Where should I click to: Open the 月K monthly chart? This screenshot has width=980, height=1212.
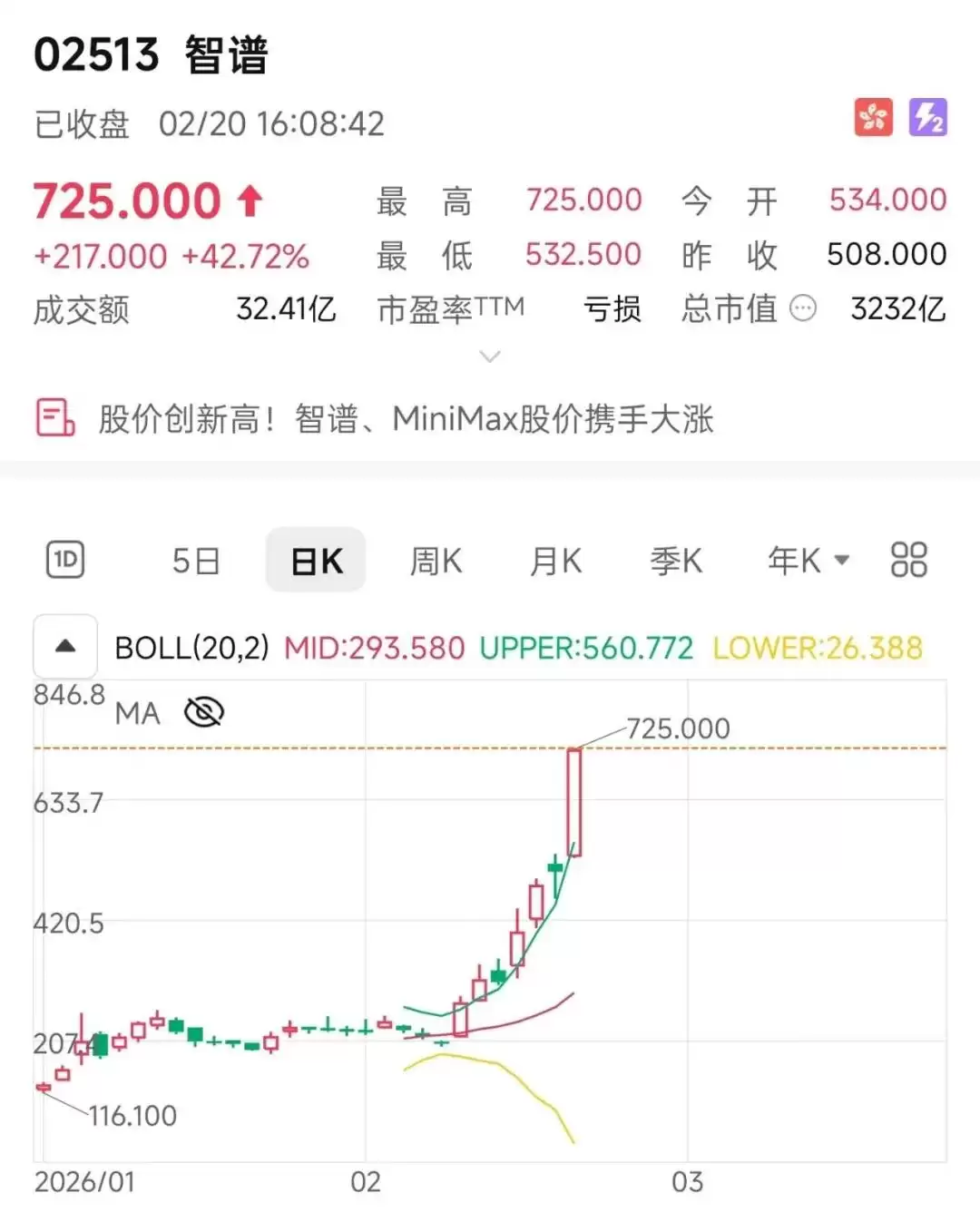pos(555,561)
